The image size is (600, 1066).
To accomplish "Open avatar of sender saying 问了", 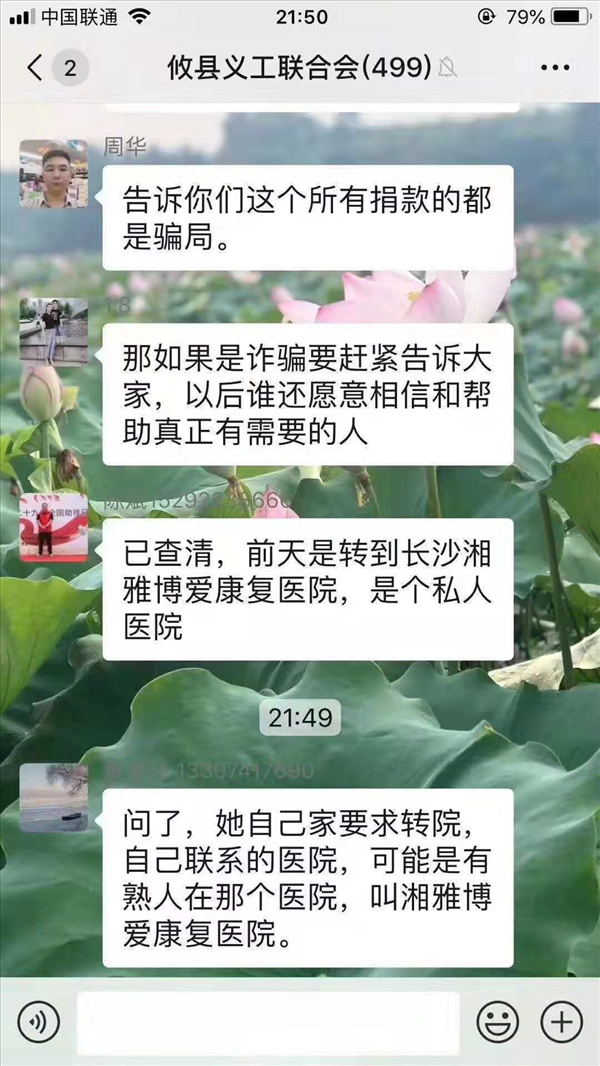I will click(x=54, y=798).
